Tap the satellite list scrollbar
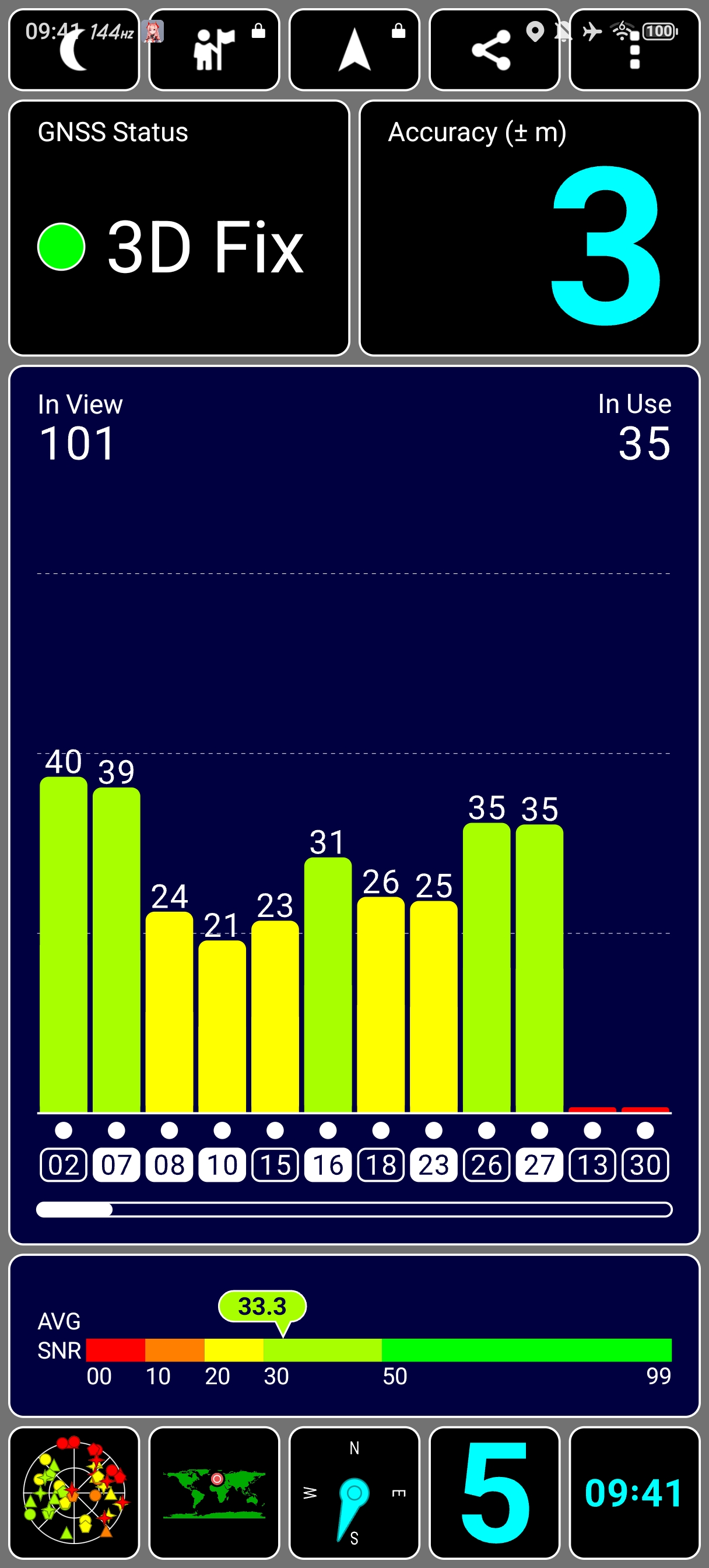 click(354, 1209)
